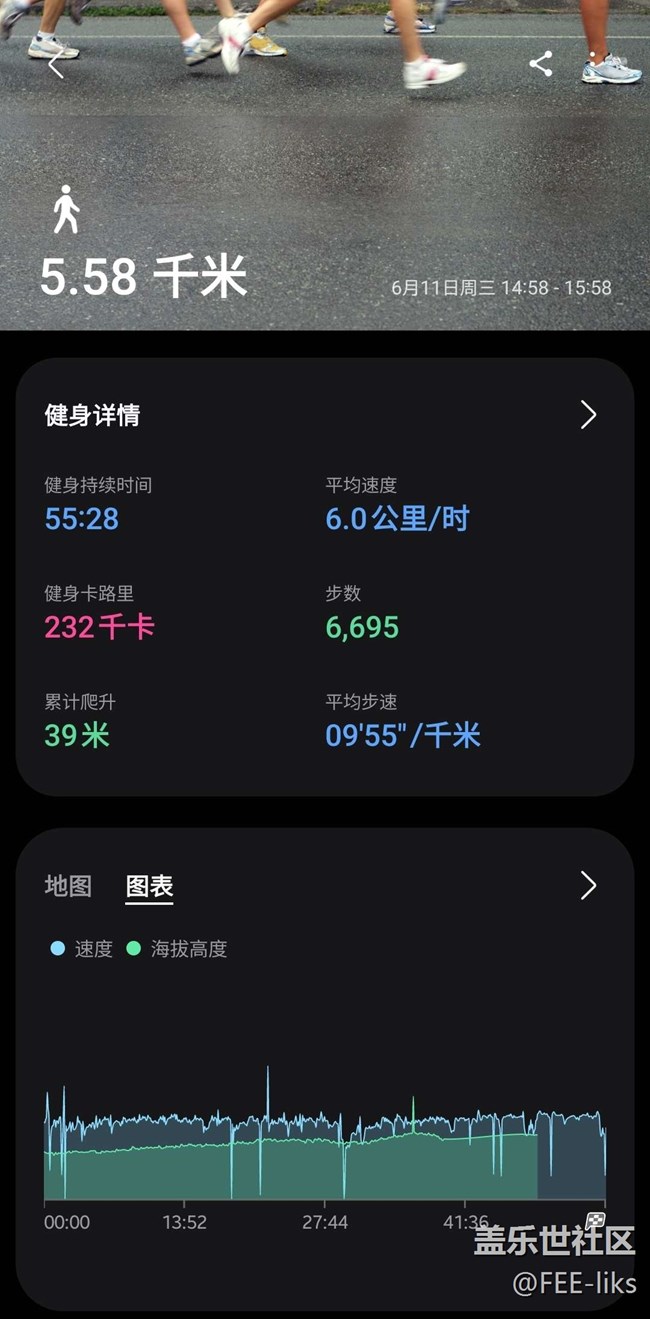Share this walking workout
This screenshot has width=650, height=1319.
coord(541,64)
